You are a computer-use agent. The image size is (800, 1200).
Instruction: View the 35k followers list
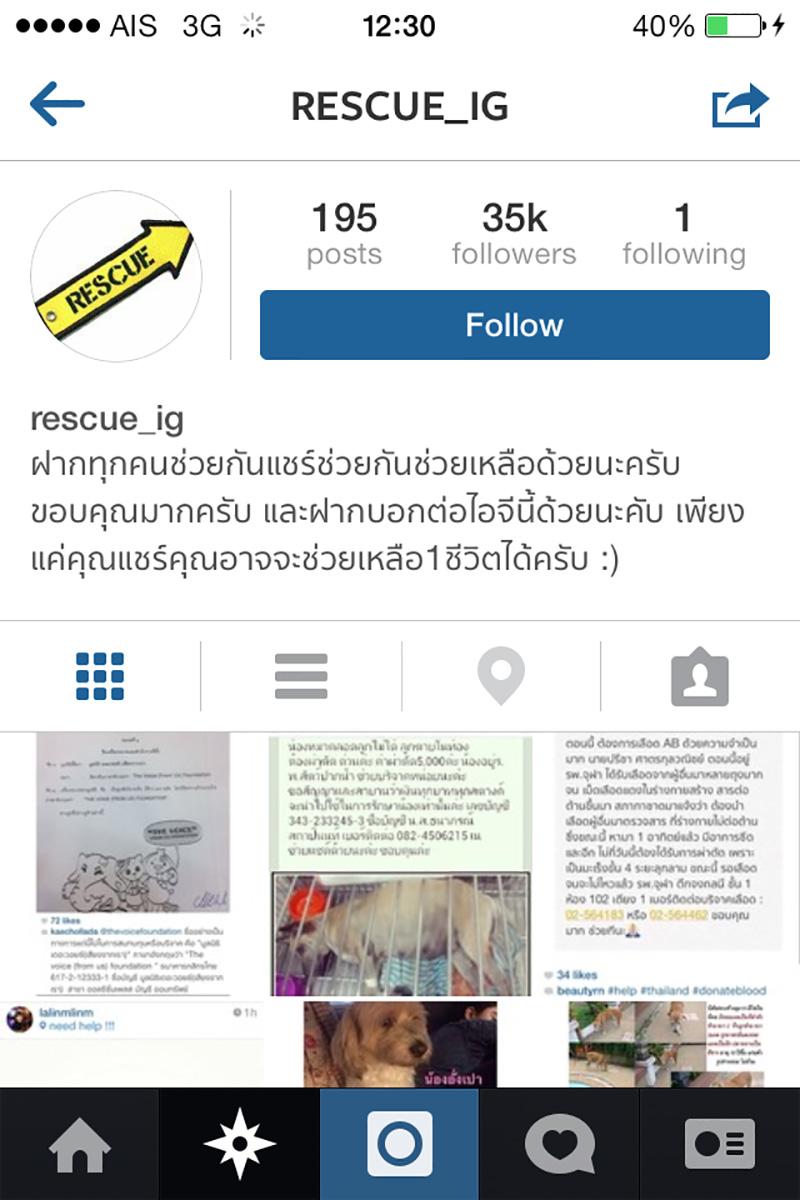coord(513,234)
